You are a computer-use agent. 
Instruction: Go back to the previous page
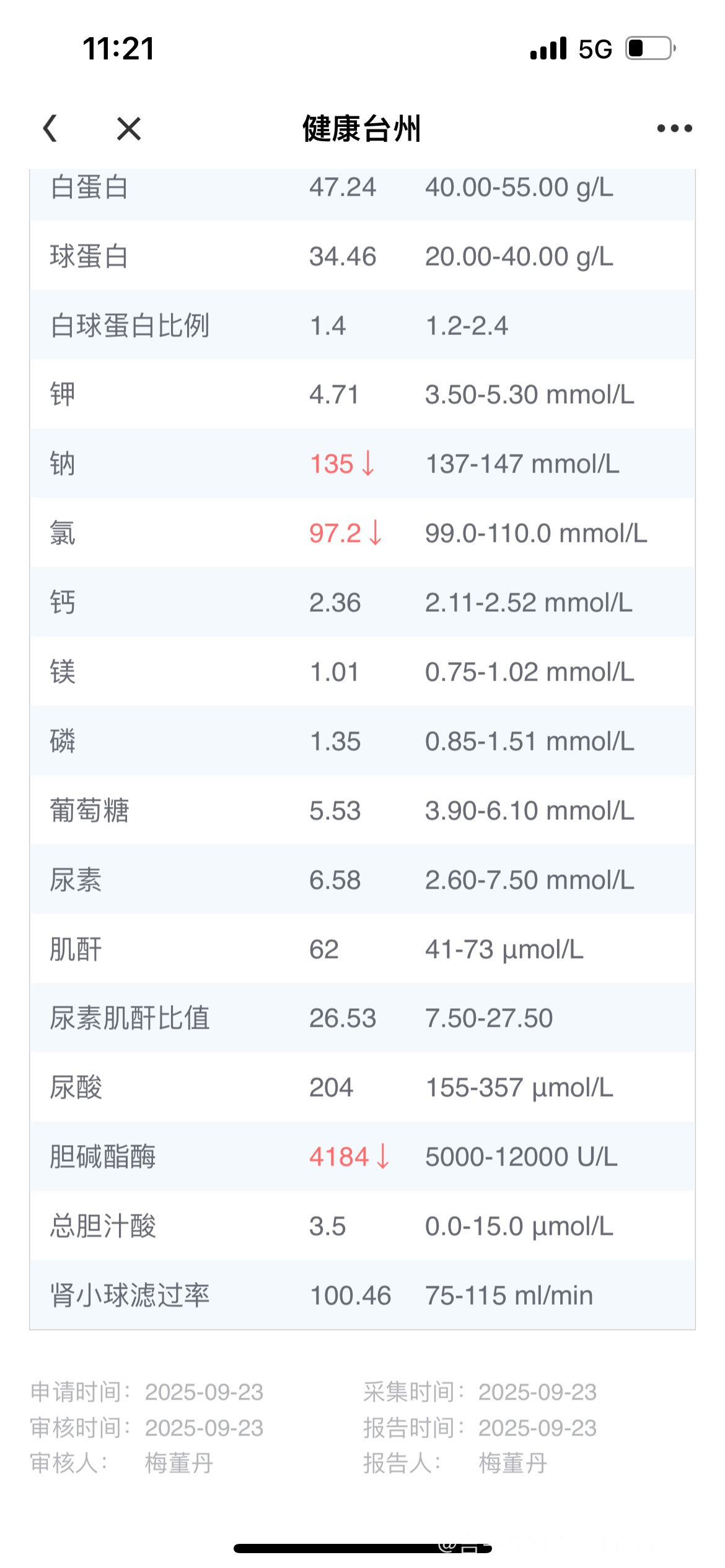coord(50,128)
